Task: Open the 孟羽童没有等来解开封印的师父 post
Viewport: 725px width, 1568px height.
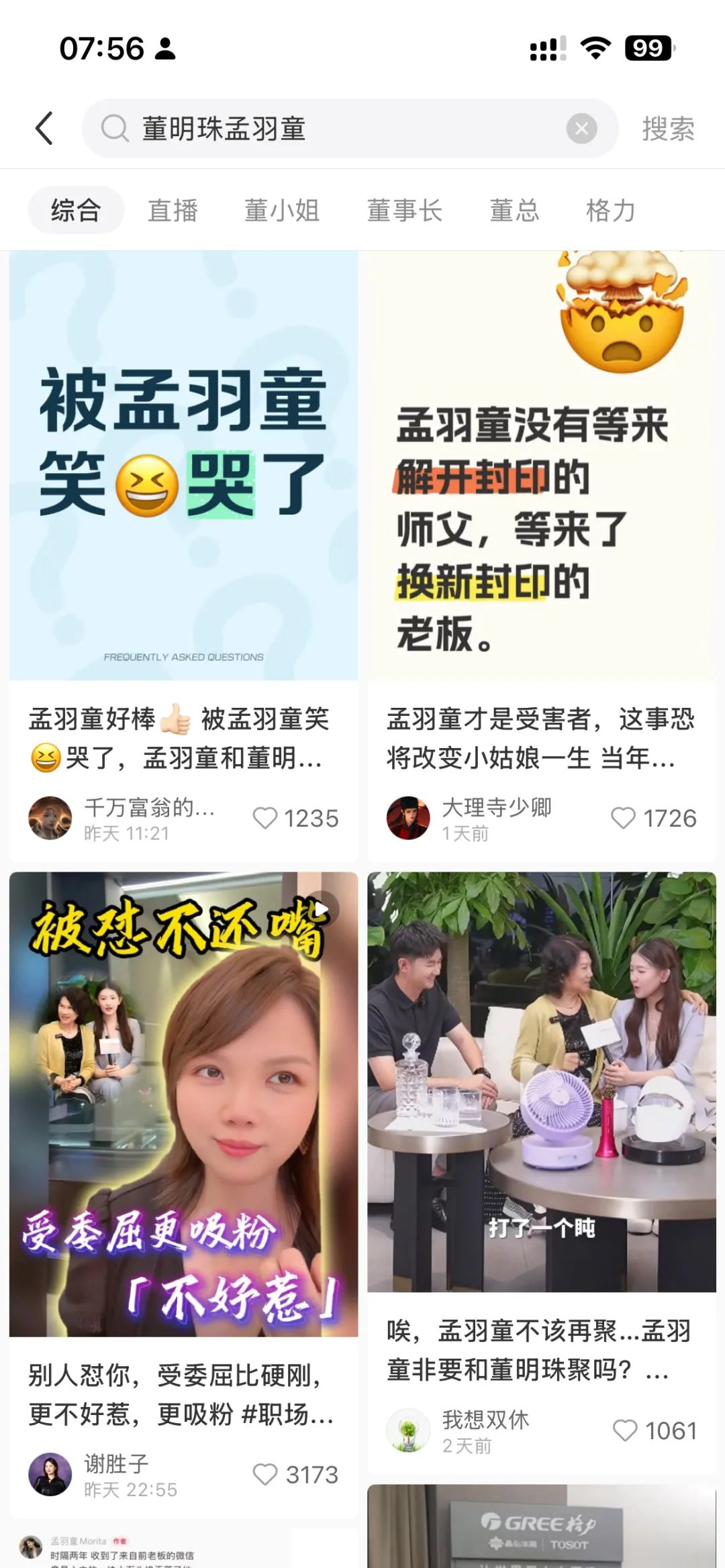Action: [x=541, y=466]
